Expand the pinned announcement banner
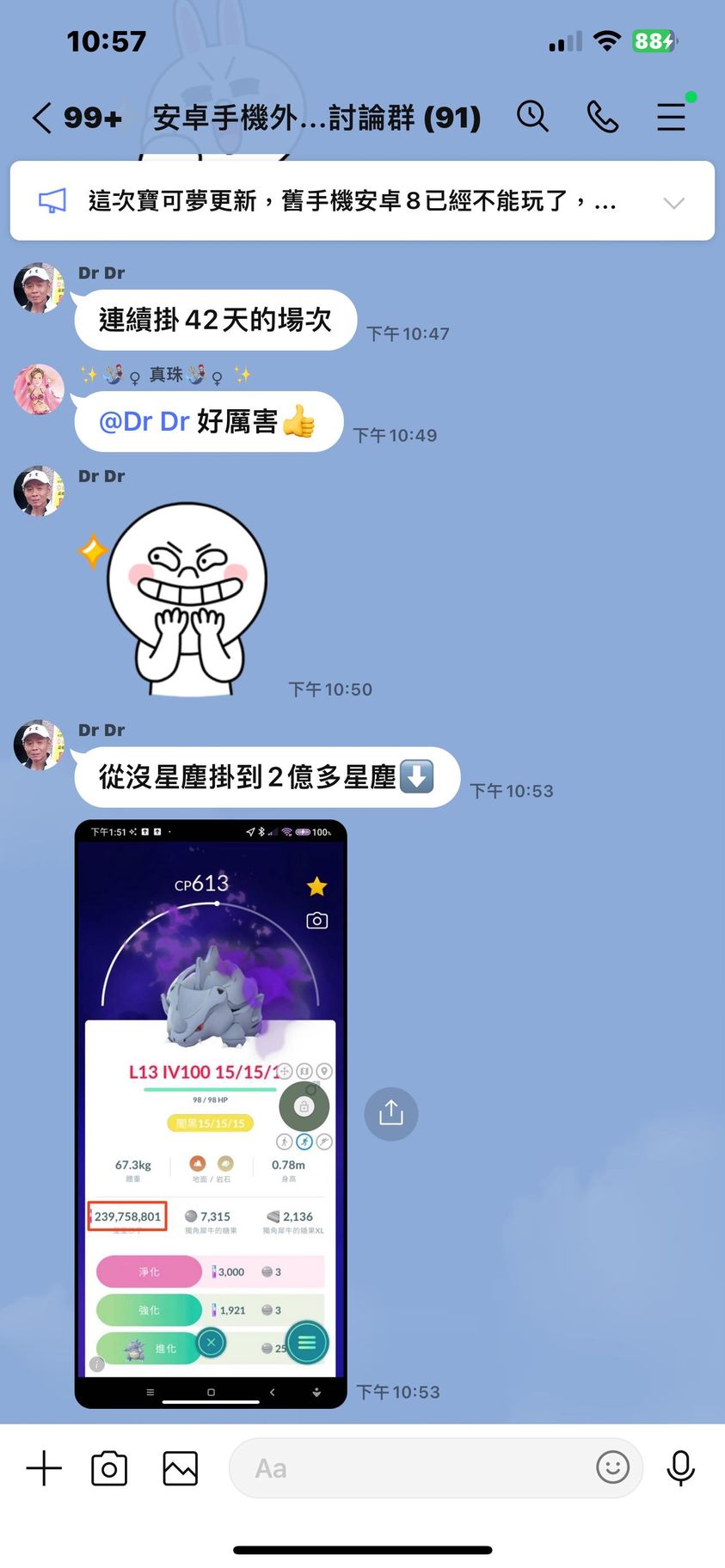The height and width of the screenshot is (1568, 725). [x=673, y=203]
